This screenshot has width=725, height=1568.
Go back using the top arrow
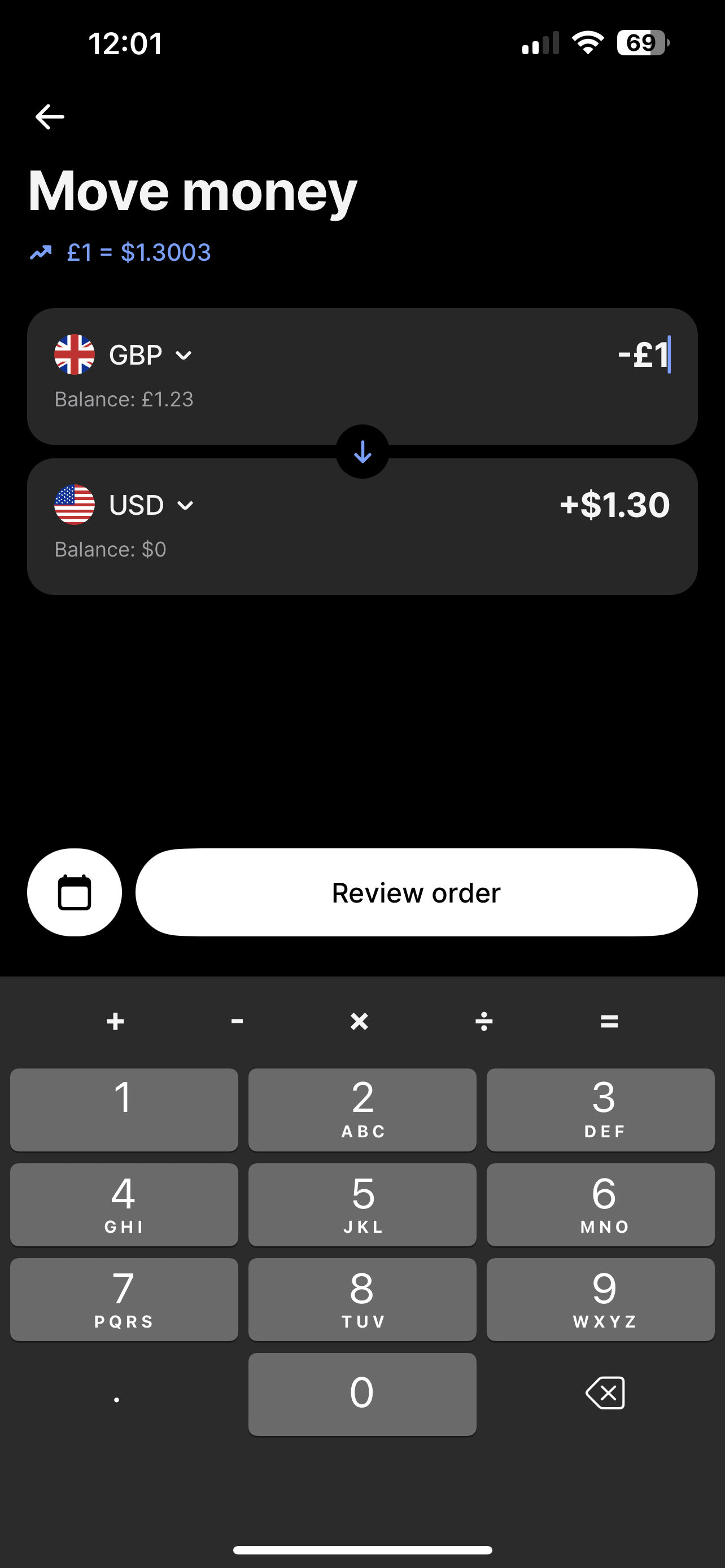pos(50,117)
